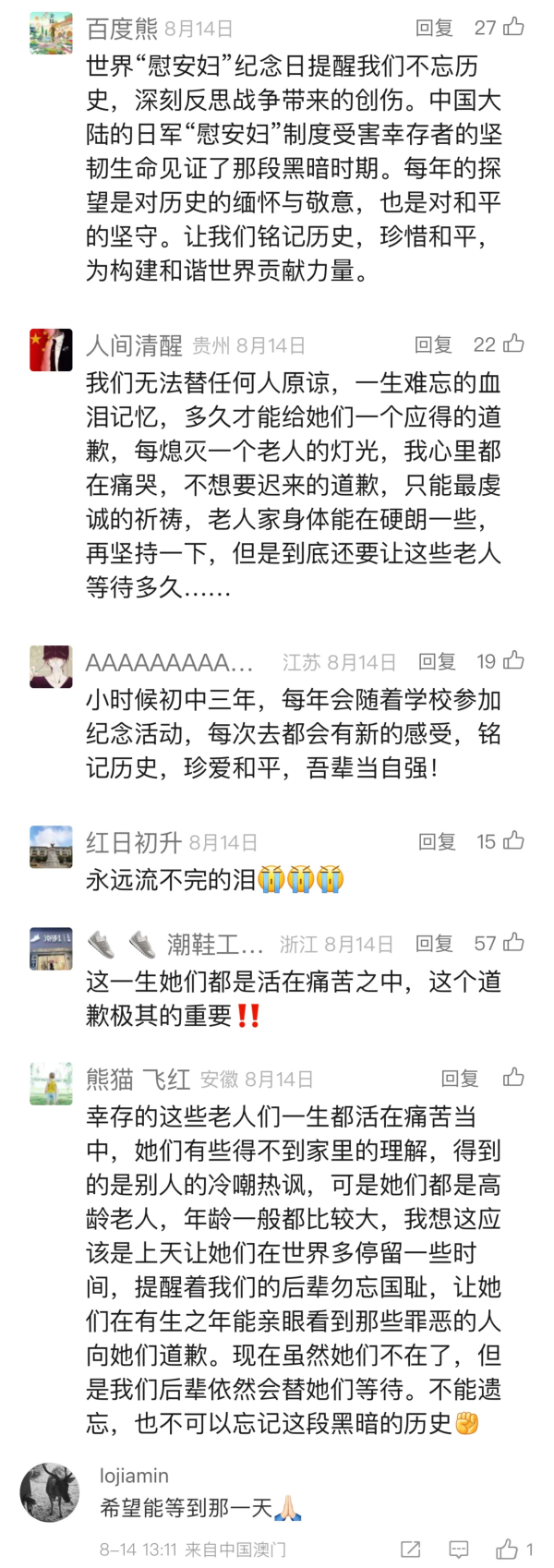Reply to 潮鞋工's comment
The image size is (554, 1568).
434,943
